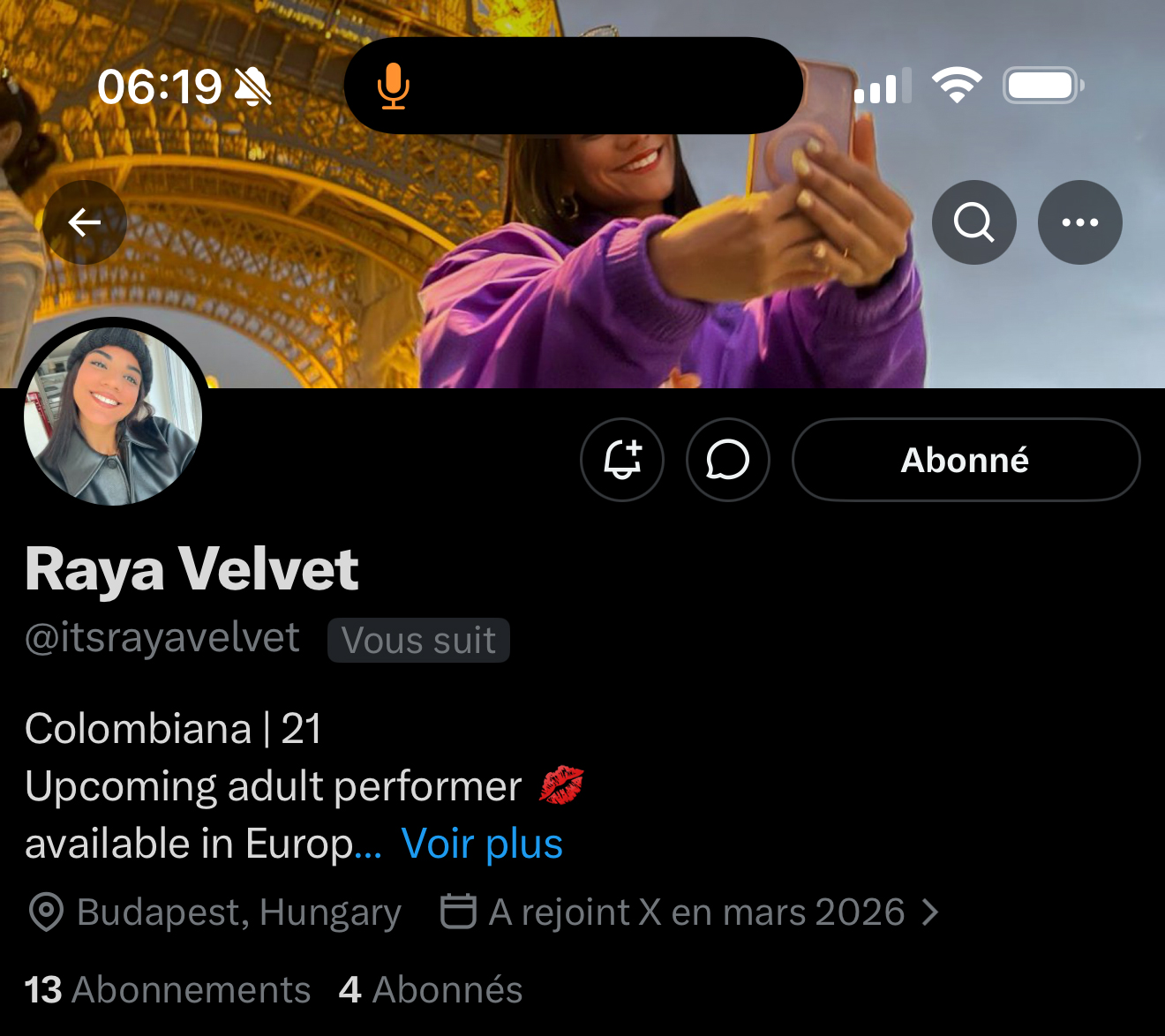Search within this profile
Image resolution: width=1165 pixels, height=1036 pixels.
(973, 222)
